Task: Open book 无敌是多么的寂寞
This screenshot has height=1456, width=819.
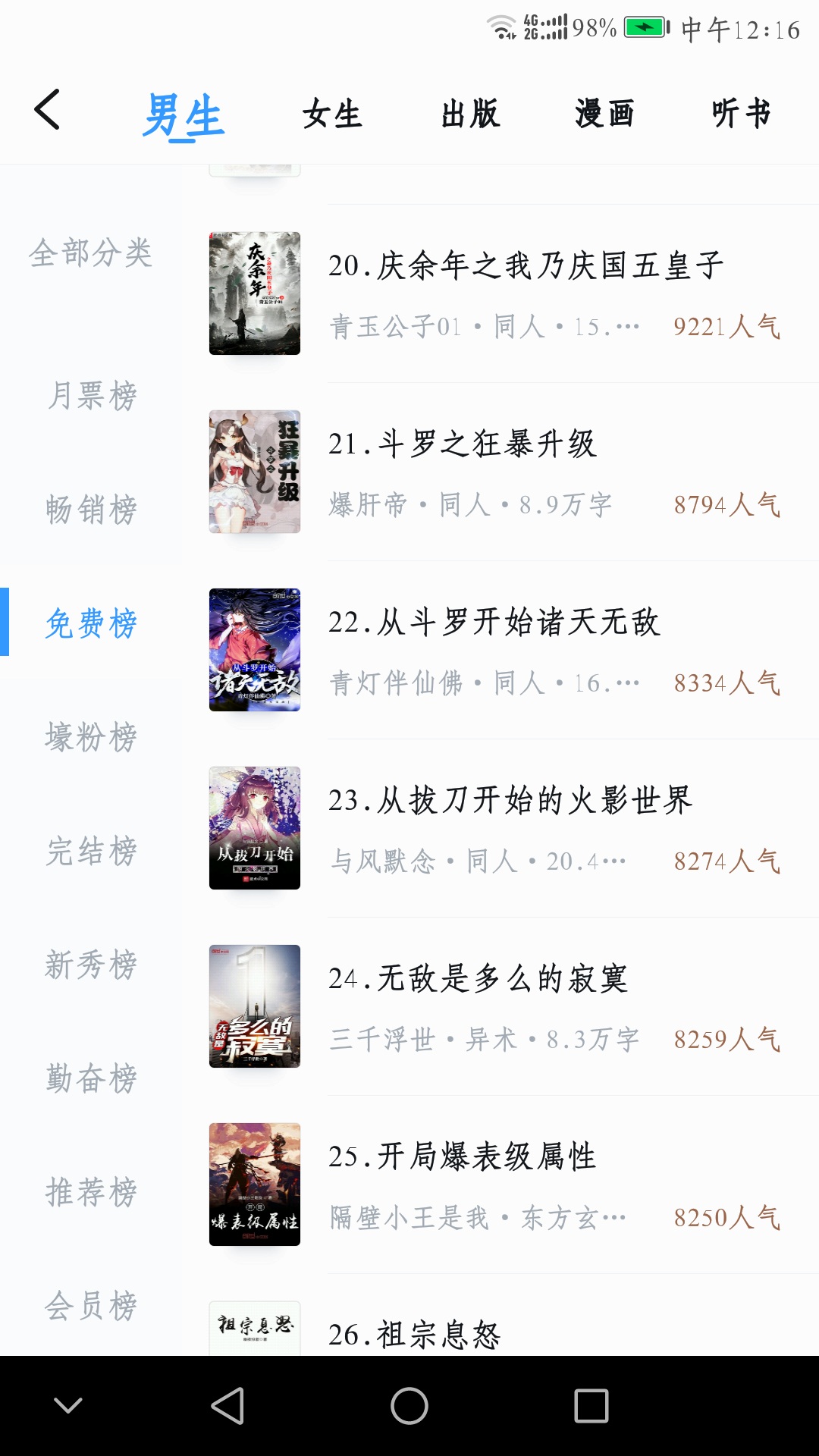Action: (478, 979)
